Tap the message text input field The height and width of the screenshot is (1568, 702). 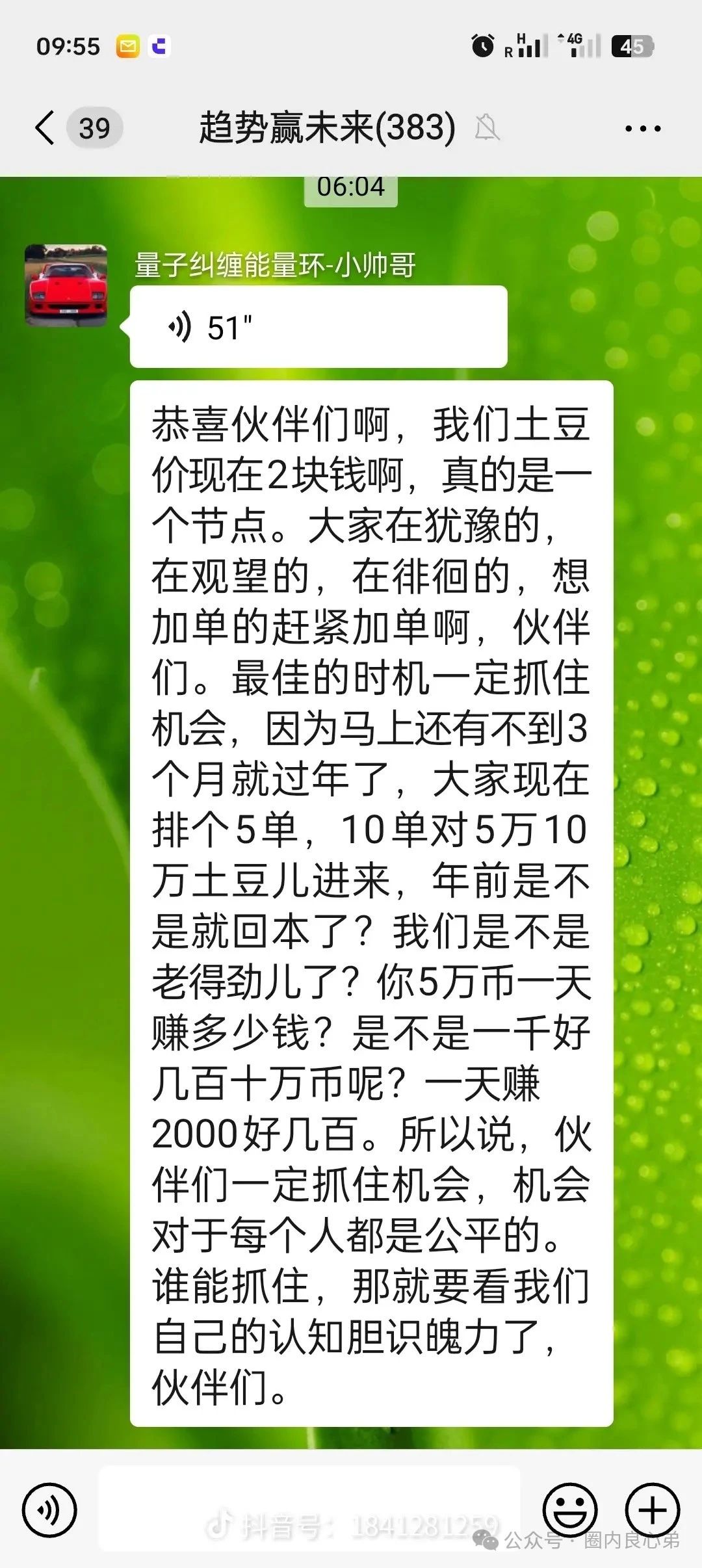[309, 1508]
